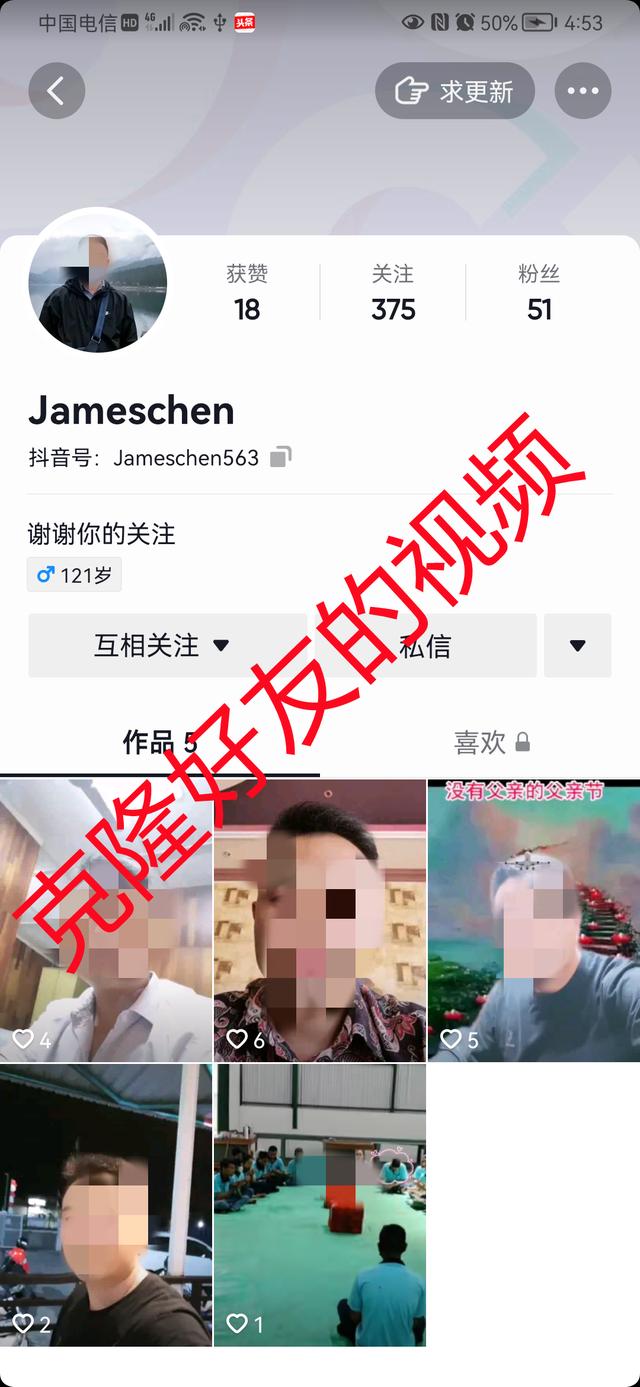Tap the 求更新 button
The image size is (640, 1387).
coord(455,92)
